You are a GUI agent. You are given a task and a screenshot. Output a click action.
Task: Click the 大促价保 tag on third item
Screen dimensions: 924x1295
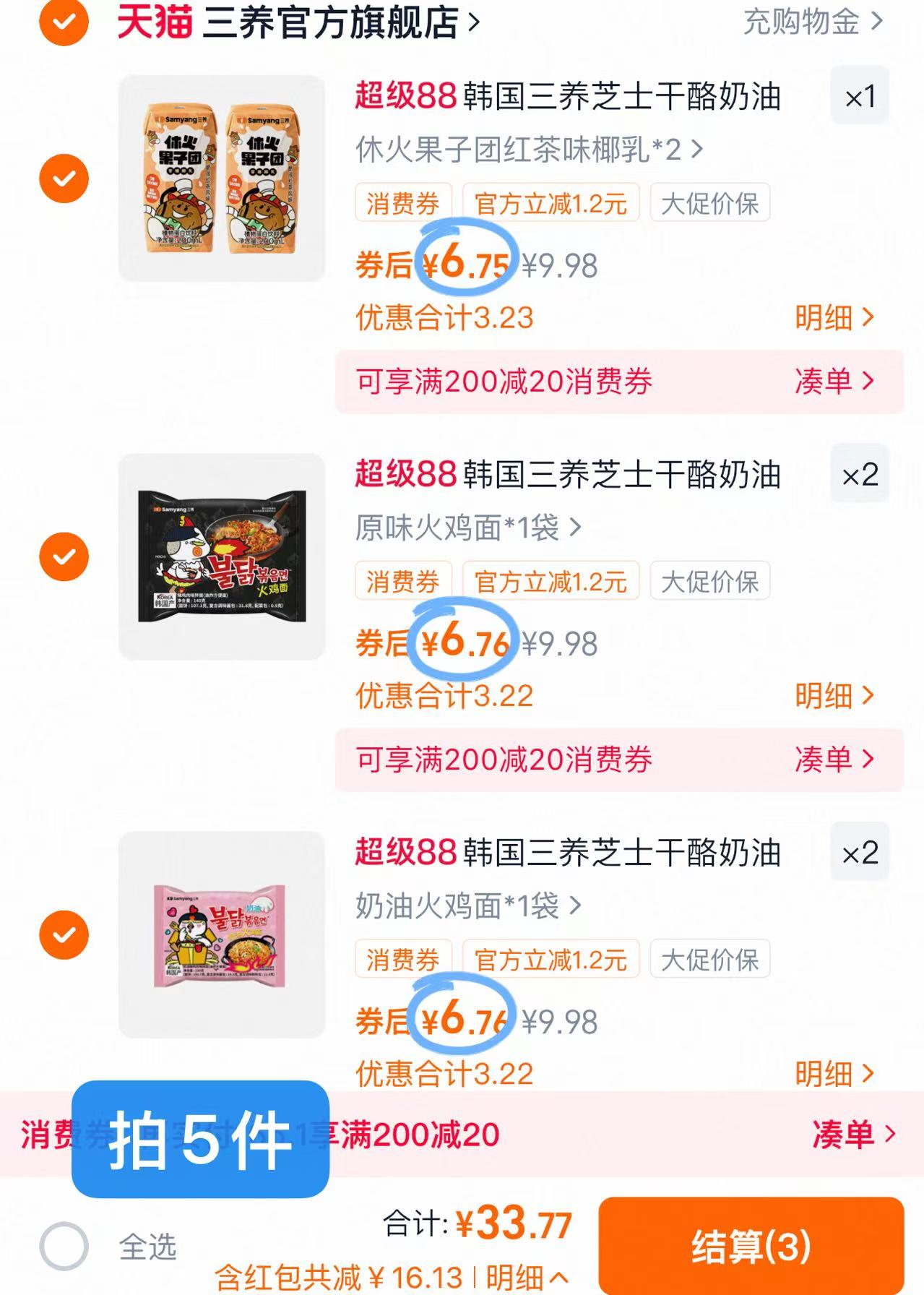[x=711, y=959]
